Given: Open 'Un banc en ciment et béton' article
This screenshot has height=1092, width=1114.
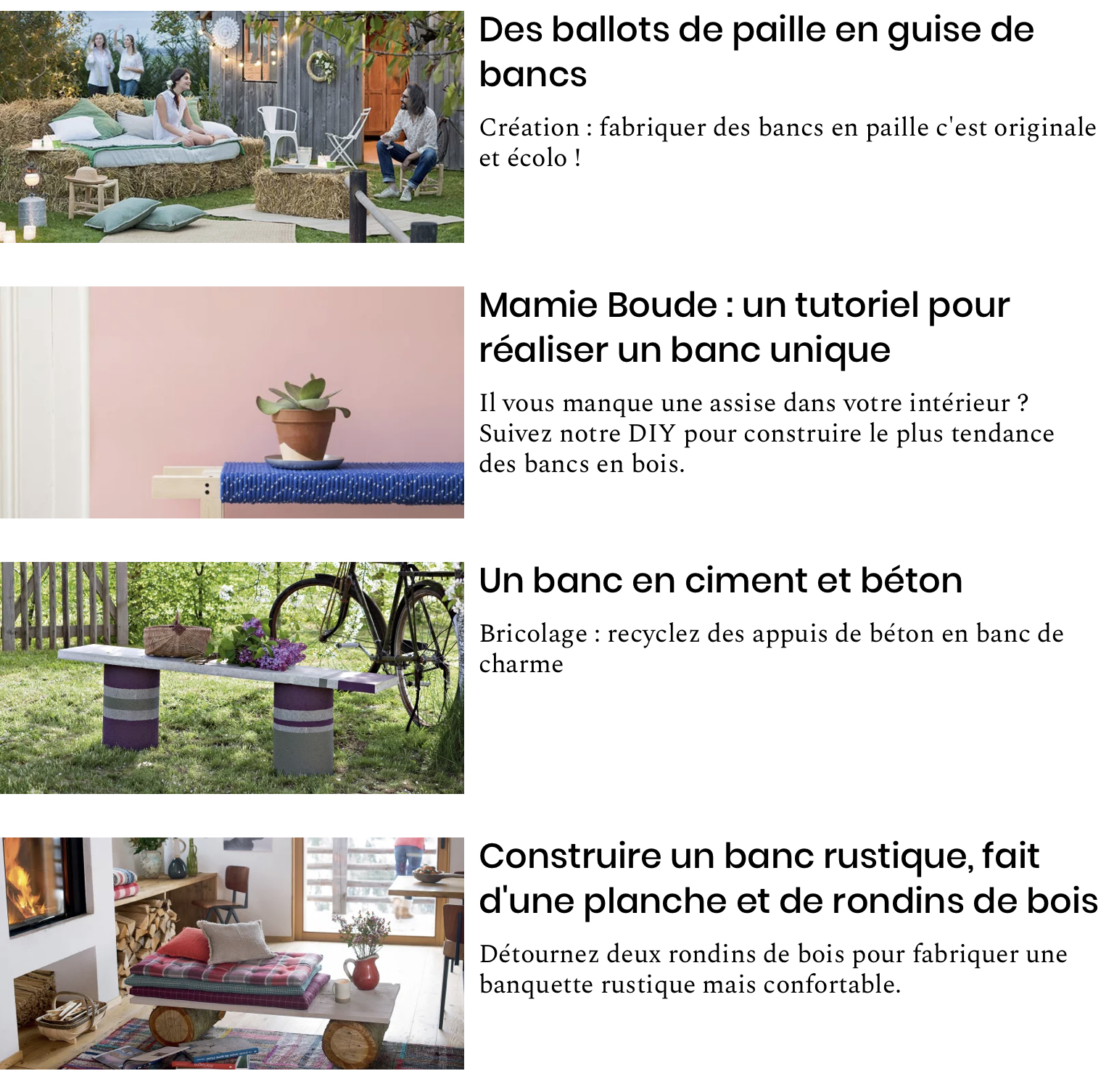Looking at the screenshot, I should 720,581.
